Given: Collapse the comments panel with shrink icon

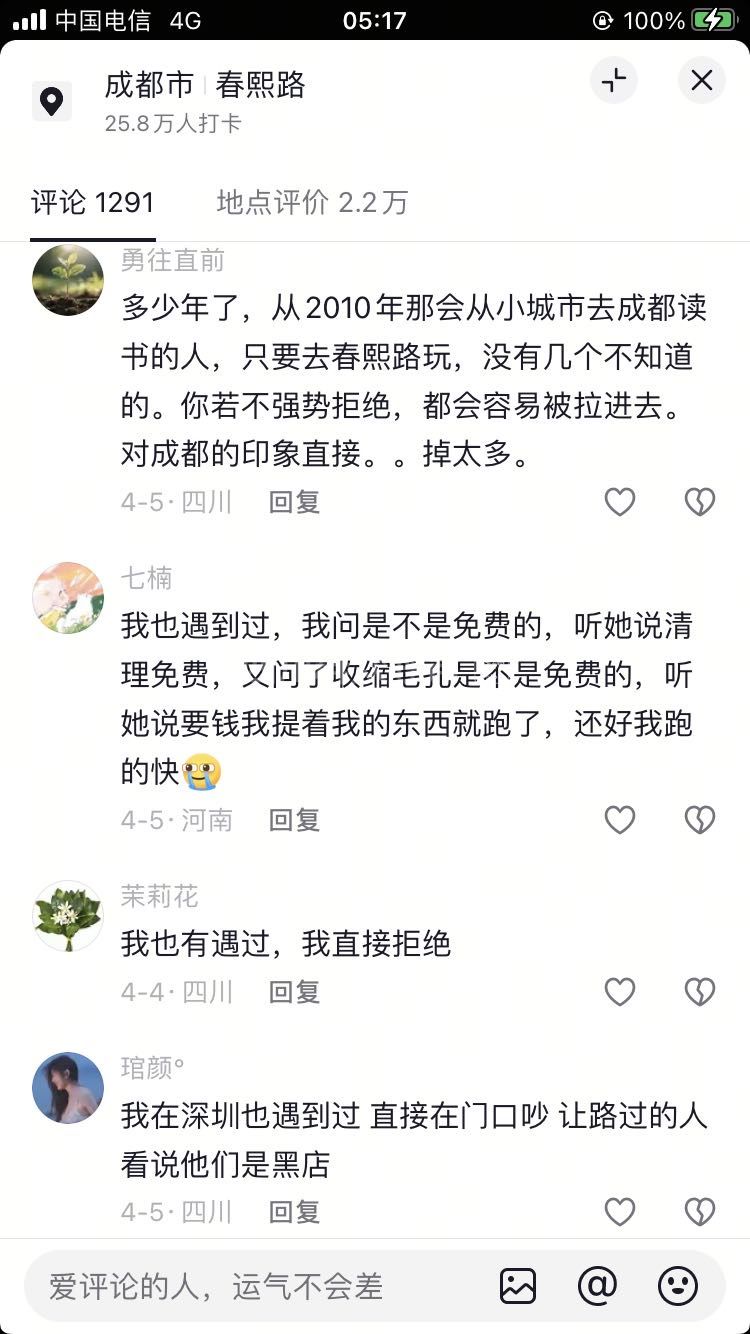Looking at the screenshot, I should coord(614,81).
